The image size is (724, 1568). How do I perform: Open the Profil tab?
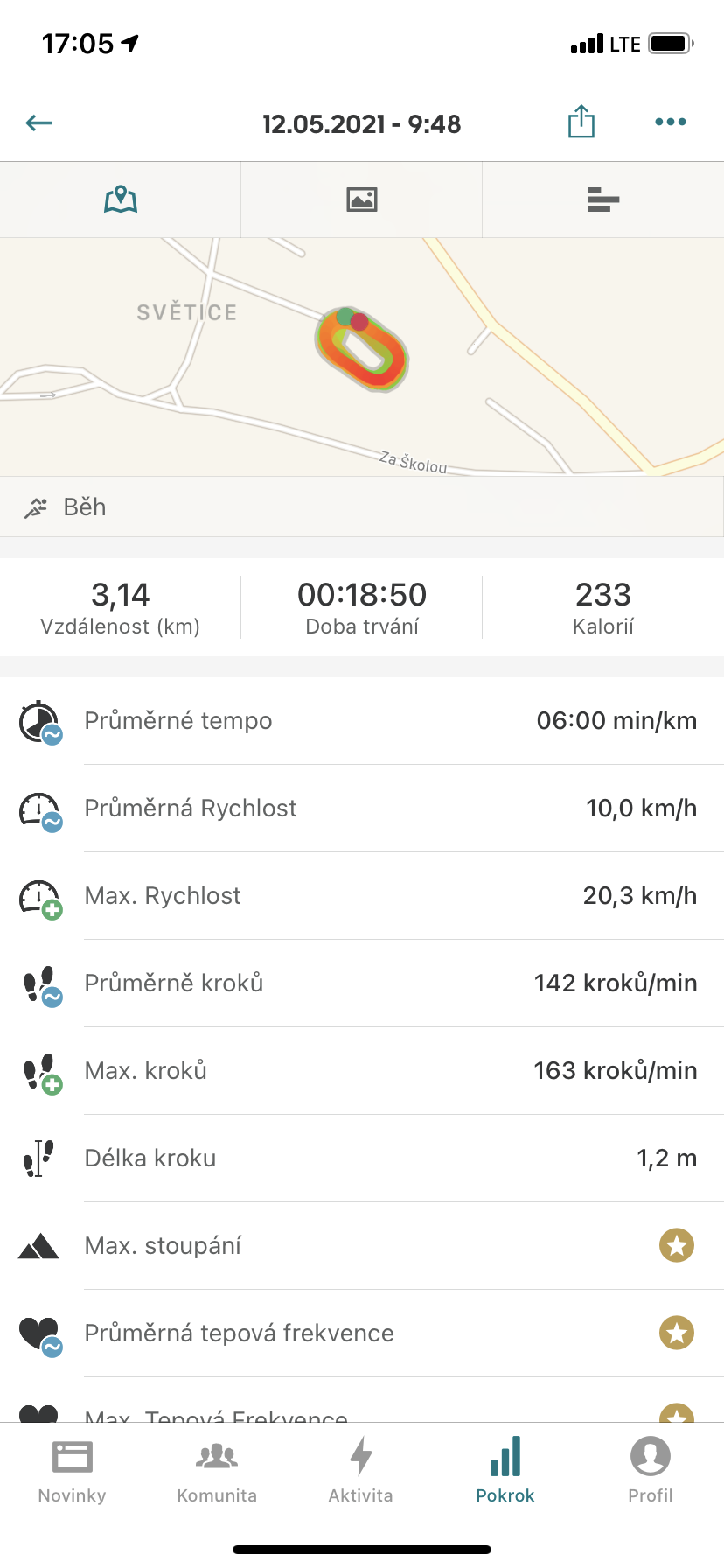tap(651, 1471)
